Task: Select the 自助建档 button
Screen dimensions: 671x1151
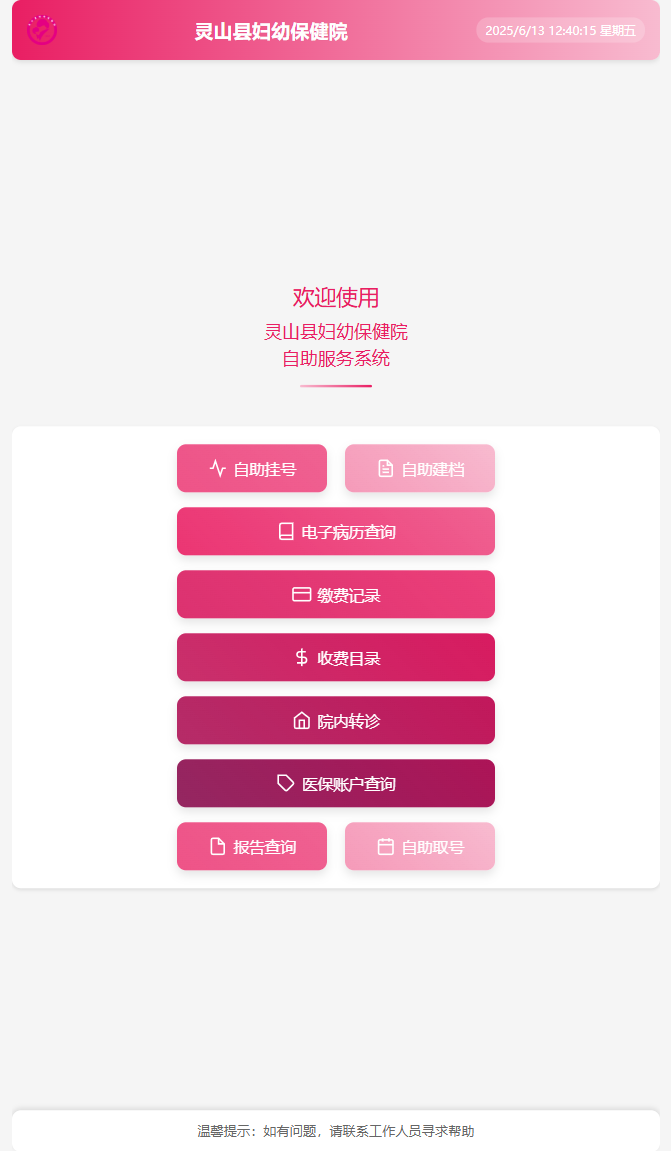Action: point(420,468)
